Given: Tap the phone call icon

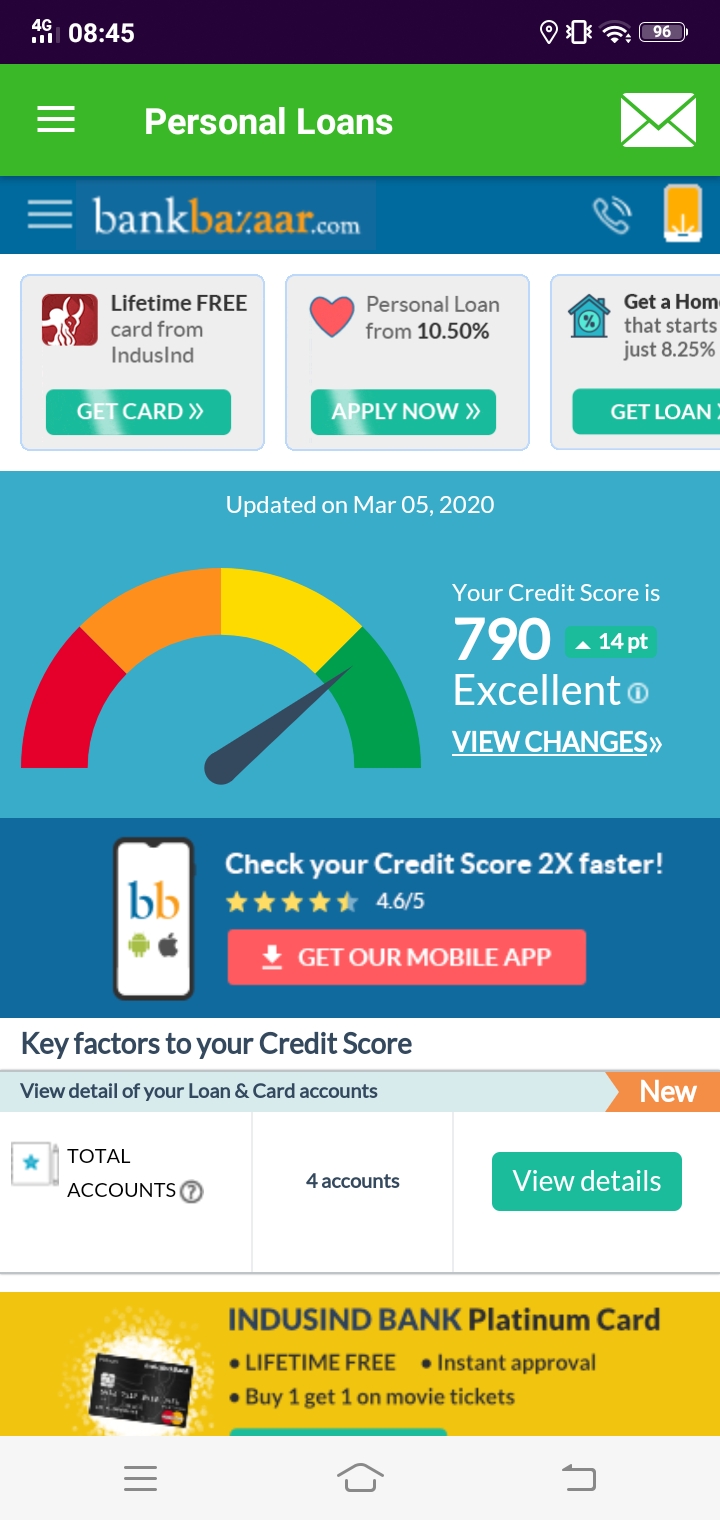Looking at the screenshot, I should tap(612, 214).
